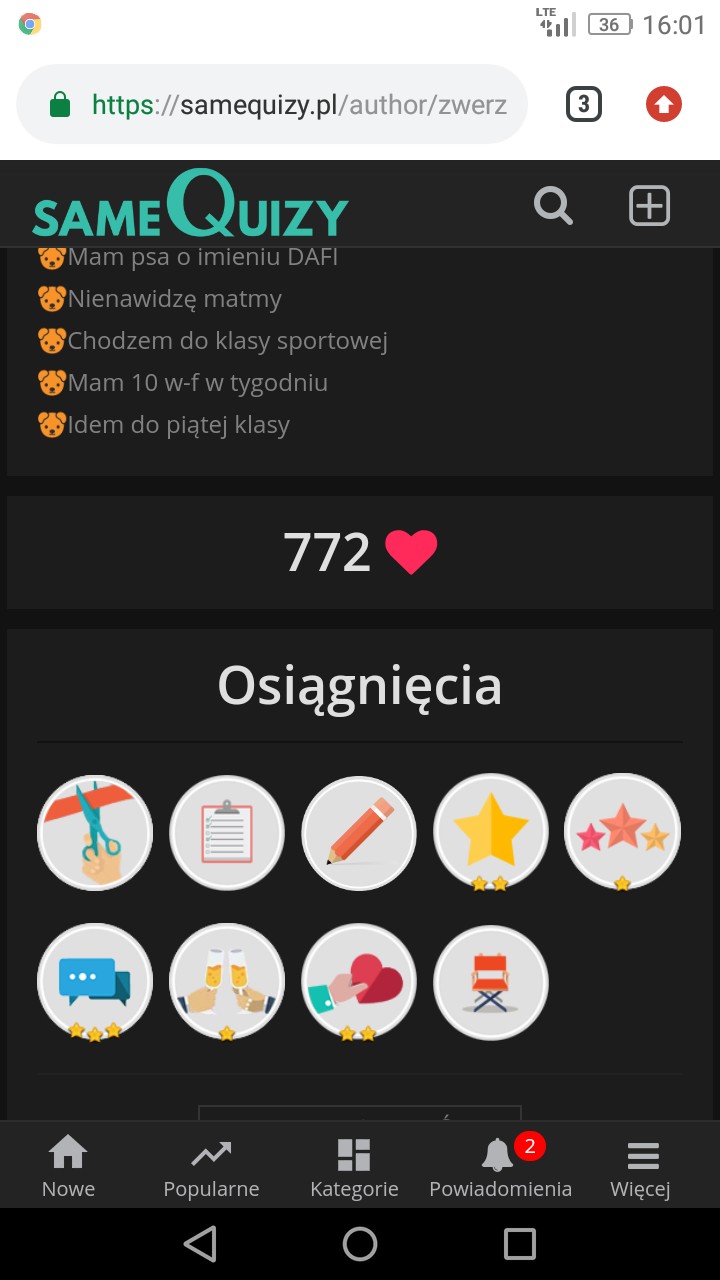Open the SameQuizy home logo
The width and height of the screenshot is (720, 1280).
pyautogui.click(x=190, y=206)
